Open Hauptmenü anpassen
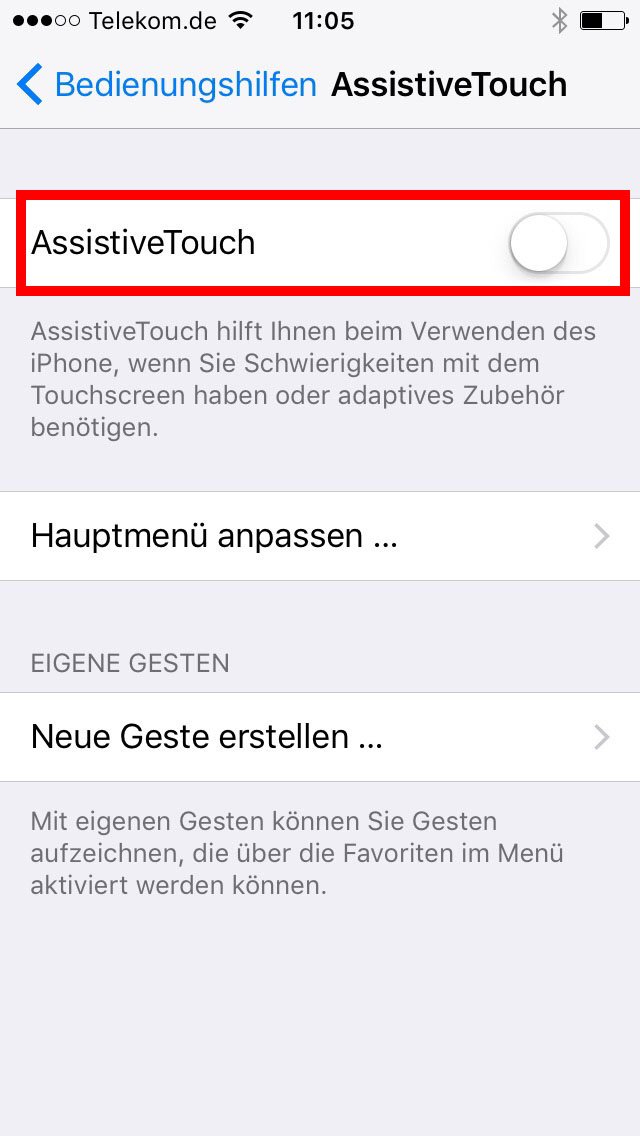Image resolution: width=640 pixels, height=1136 pixels. coord(320,536)
